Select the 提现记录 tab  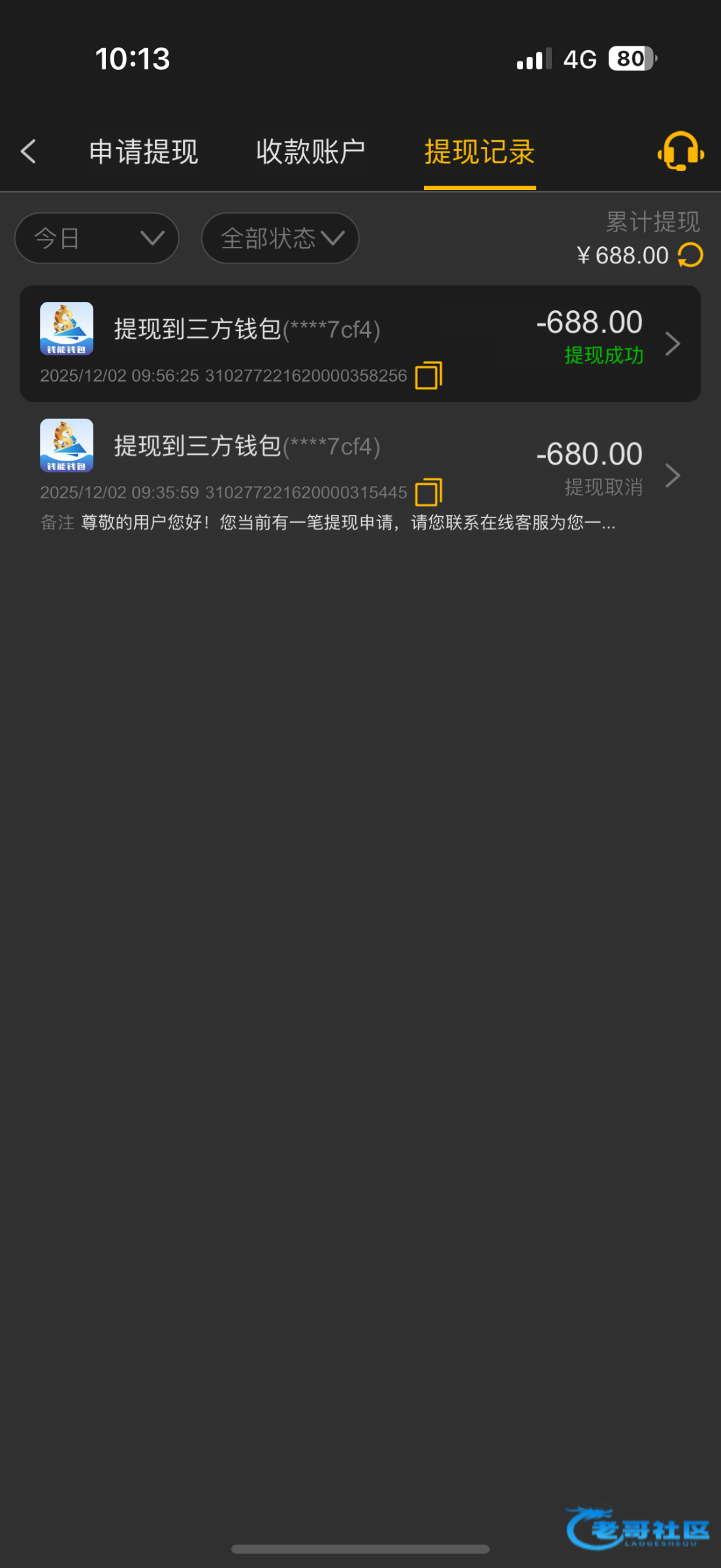point(479,152)
